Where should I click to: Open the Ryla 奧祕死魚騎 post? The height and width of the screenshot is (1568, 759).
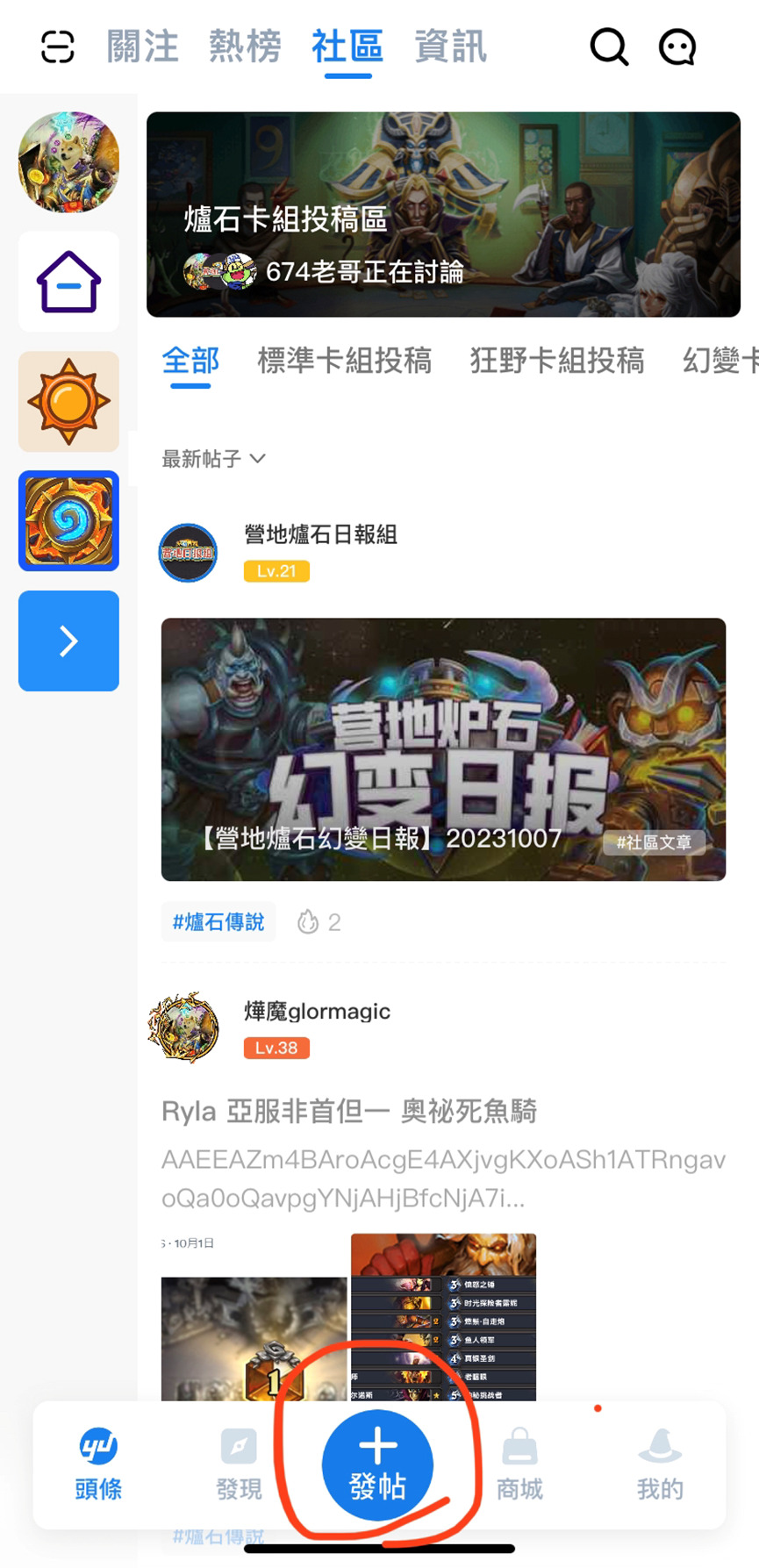click(x=349, y=1112)
